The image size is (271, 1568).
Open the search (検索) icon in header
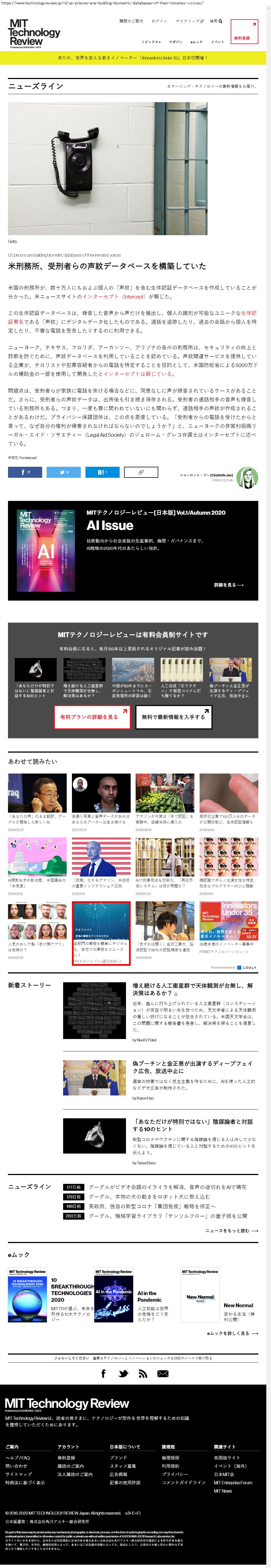tap(216, 21)
